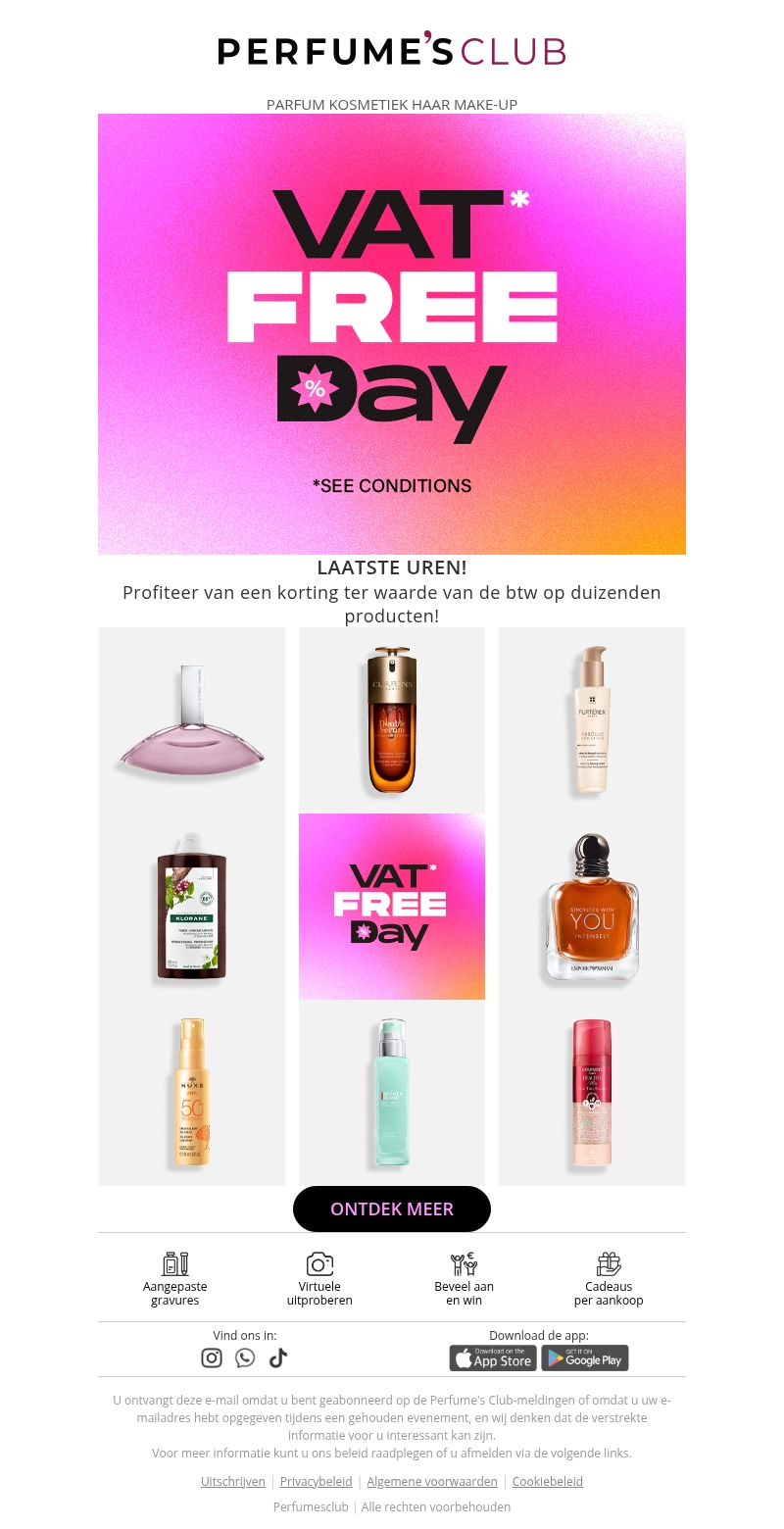This screenshot has height=1529, width=784.
Task: Open the Clarins Double Serum product tile
Action: (392, 719)
